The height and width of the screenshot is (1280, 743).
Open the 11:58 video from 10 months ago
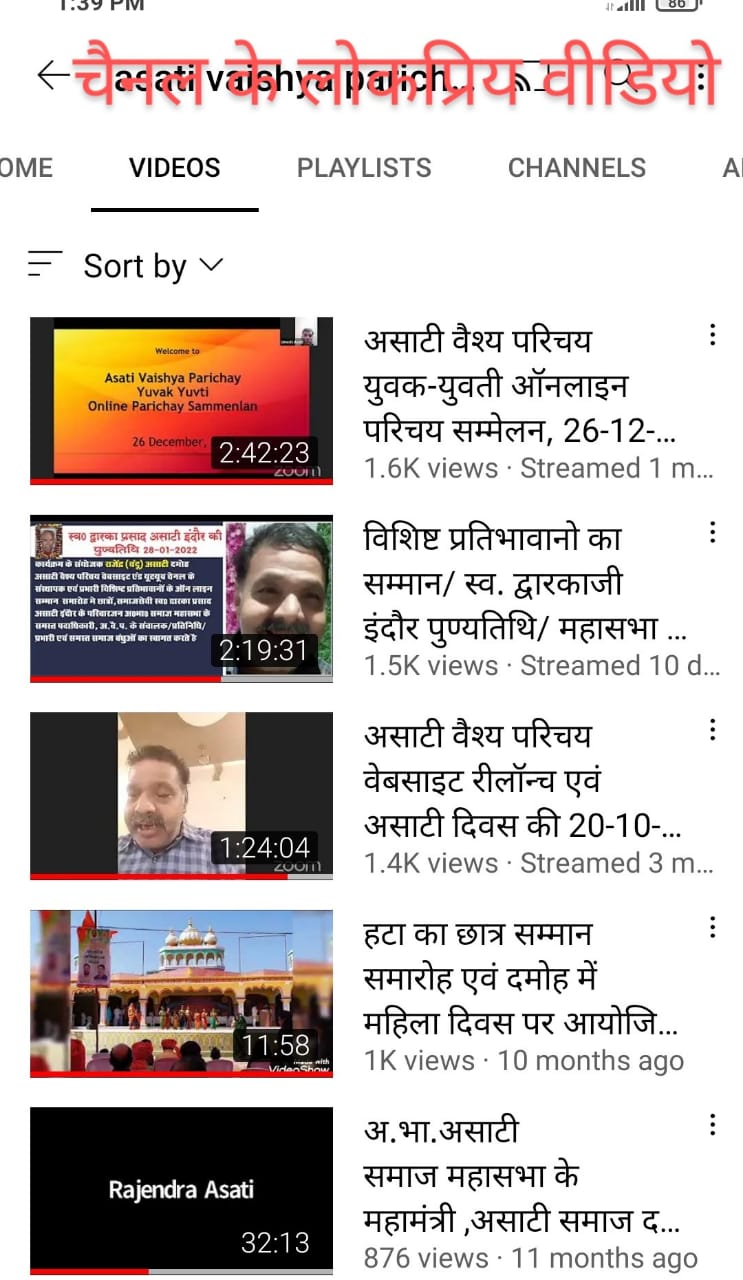(181, 993)
